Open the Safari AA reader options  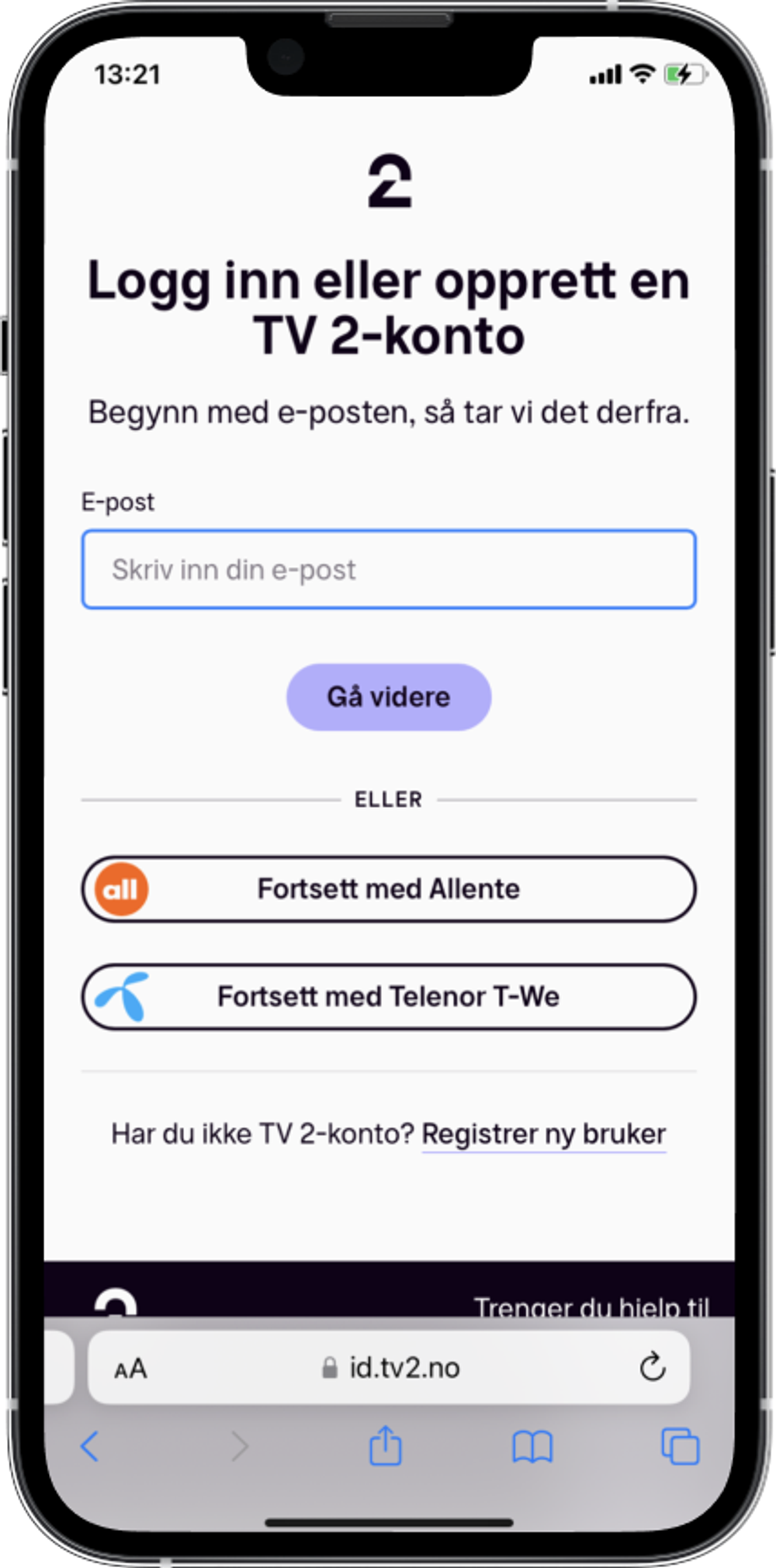point(130,1369)
